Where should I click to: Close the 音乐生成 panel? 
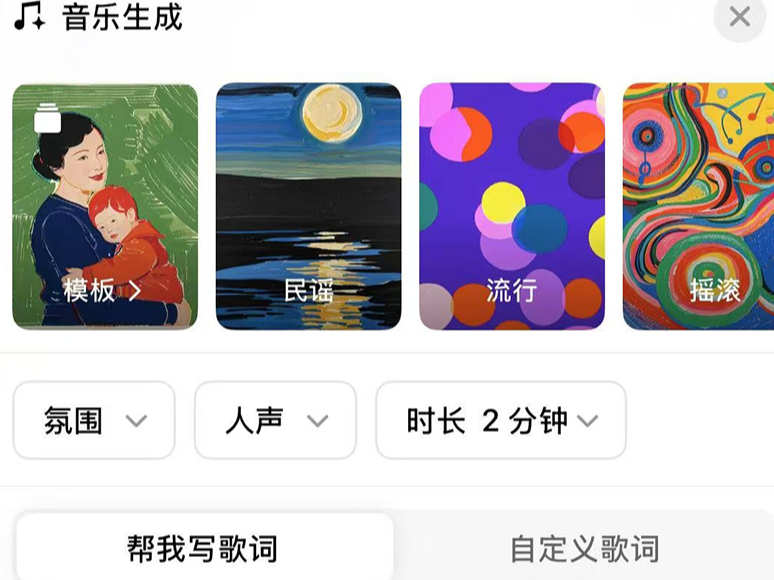(x=740, y=17)
